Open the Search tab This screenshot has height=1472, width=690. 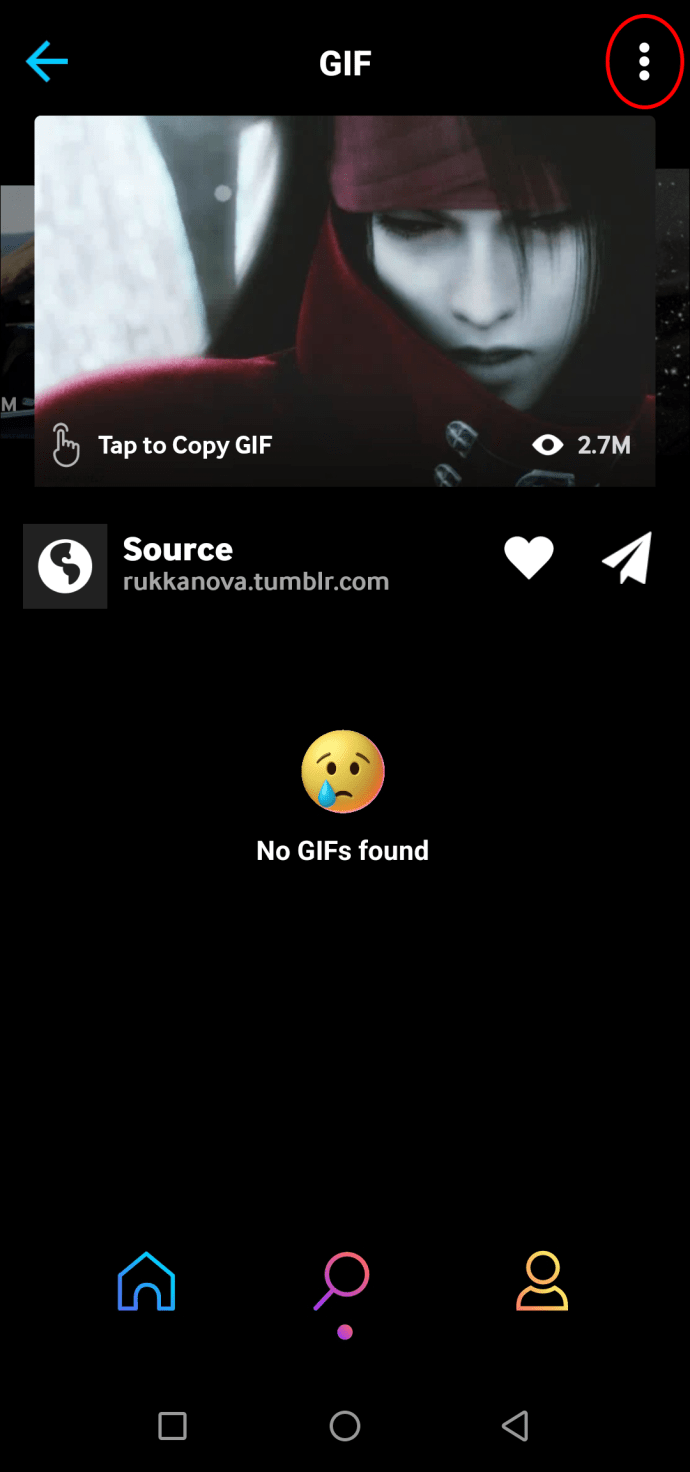point(343,1283)
